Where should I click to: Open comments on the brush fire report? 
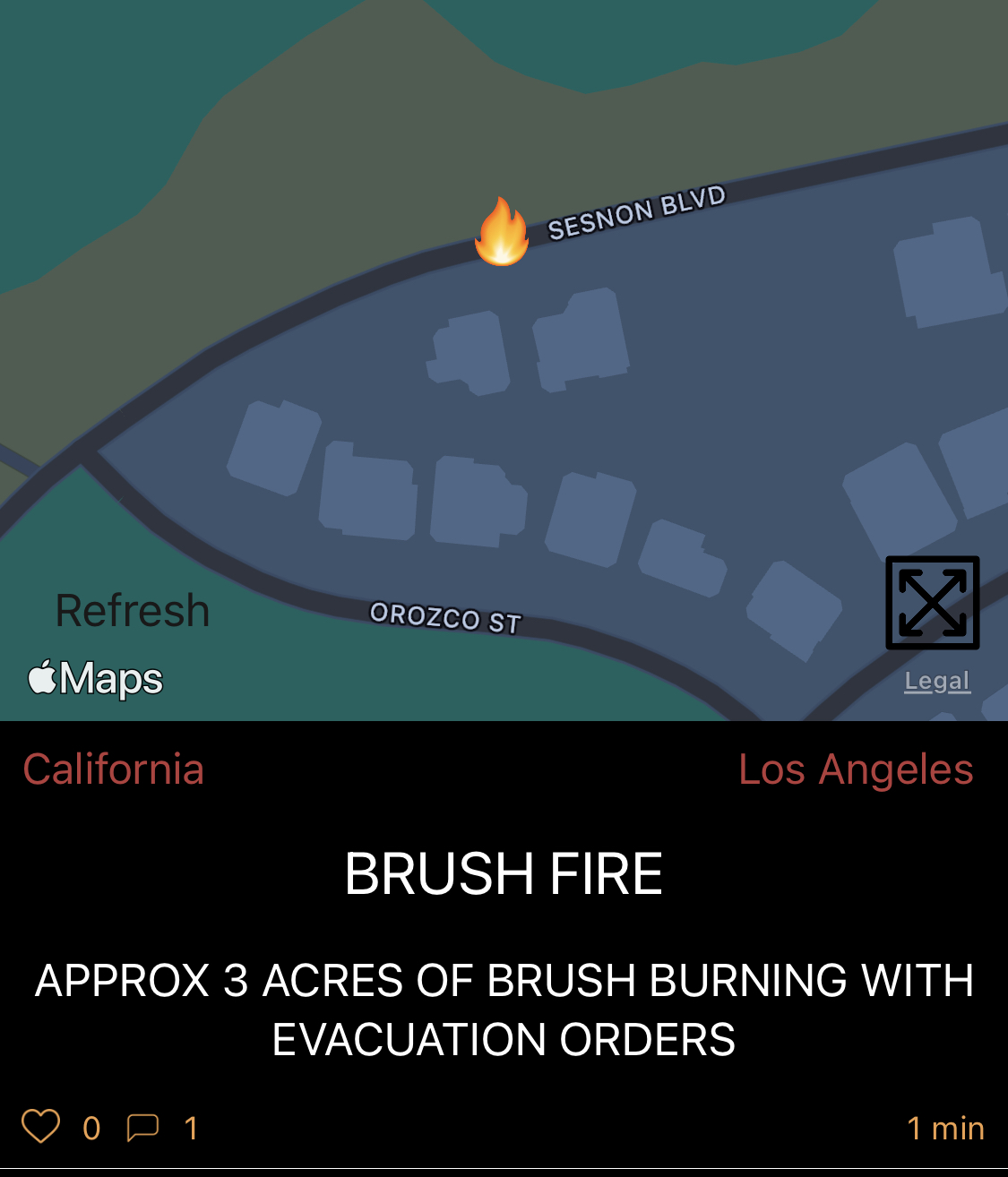142,1127
